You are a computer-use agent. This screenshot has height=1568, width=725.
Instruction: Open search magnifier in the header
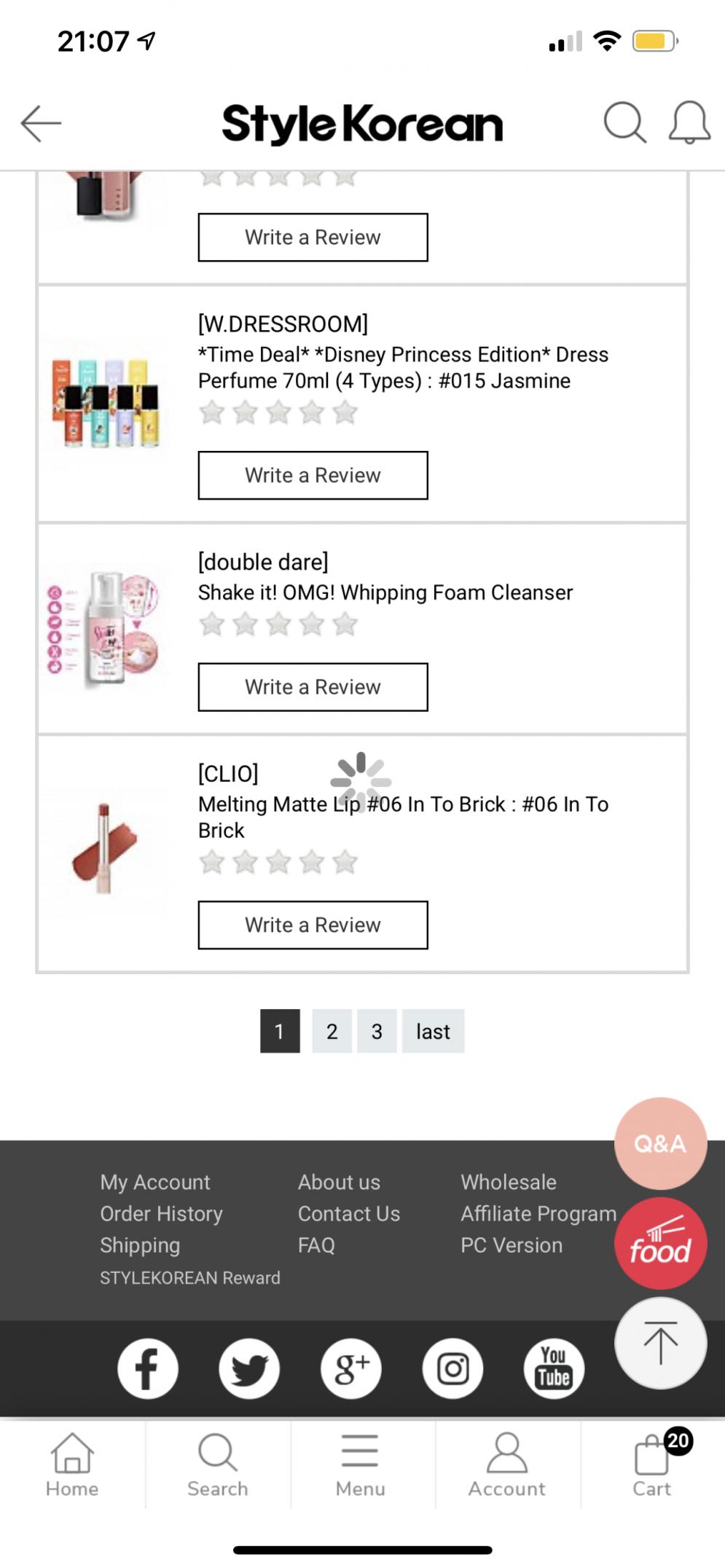(624, 122)
